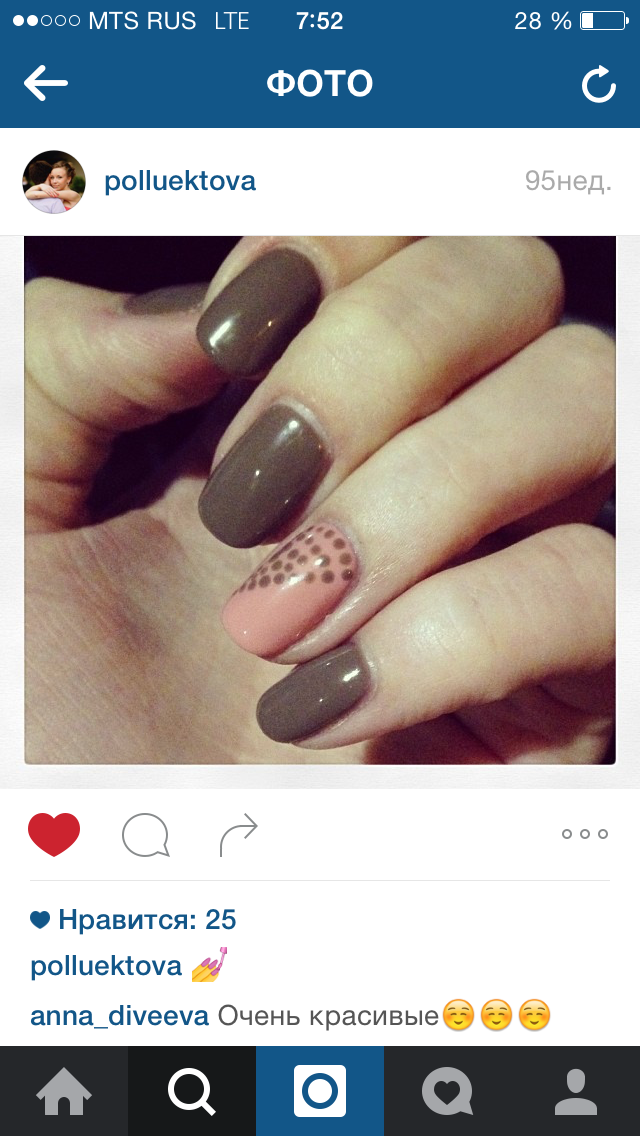Open polluektova's profile avatar
This screenshot has width=640, height=1136.
pos(54,182)
